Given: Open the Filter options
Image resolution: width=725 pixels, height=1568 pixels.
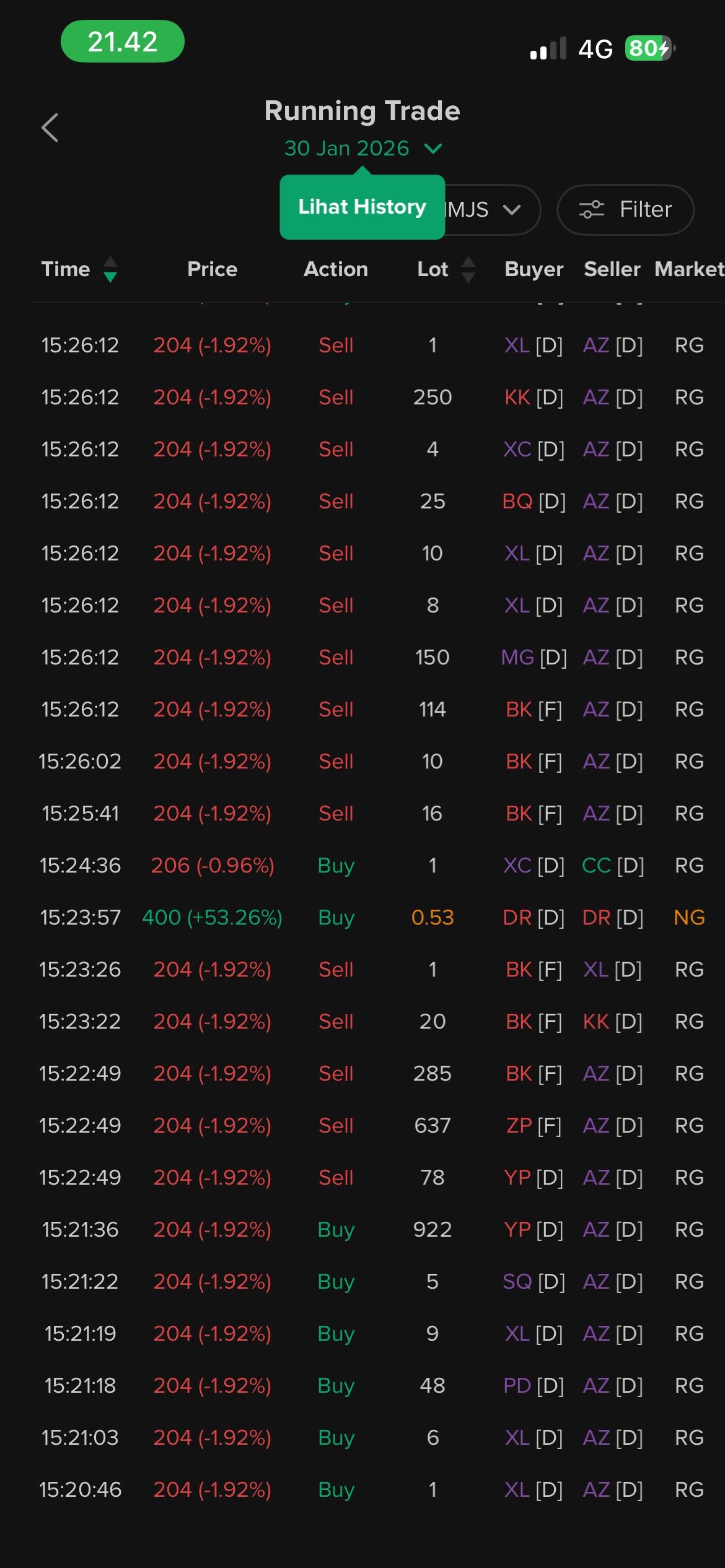Looking at the screenshot, I should click(625, 210).
